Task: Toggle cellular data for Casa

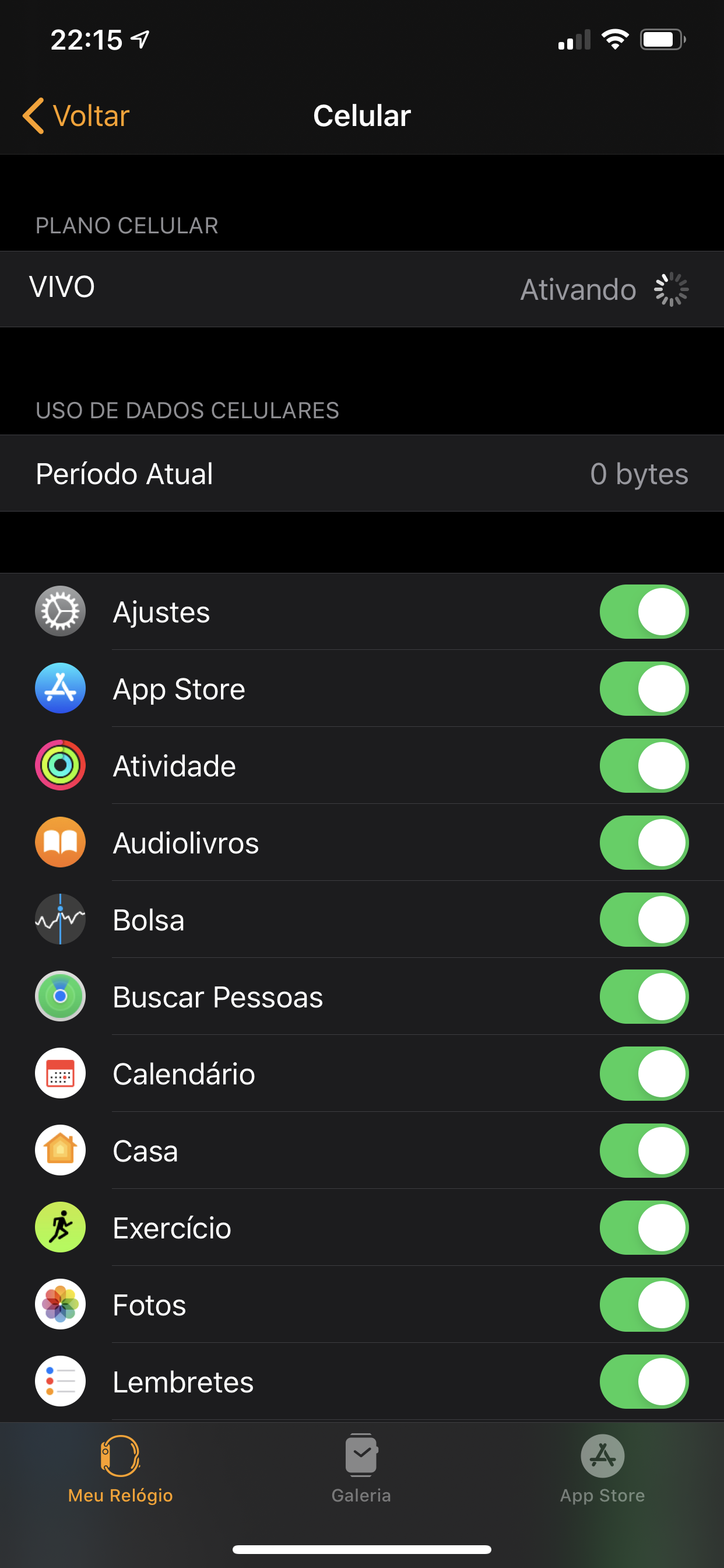Action: [x=644, y=1150]
